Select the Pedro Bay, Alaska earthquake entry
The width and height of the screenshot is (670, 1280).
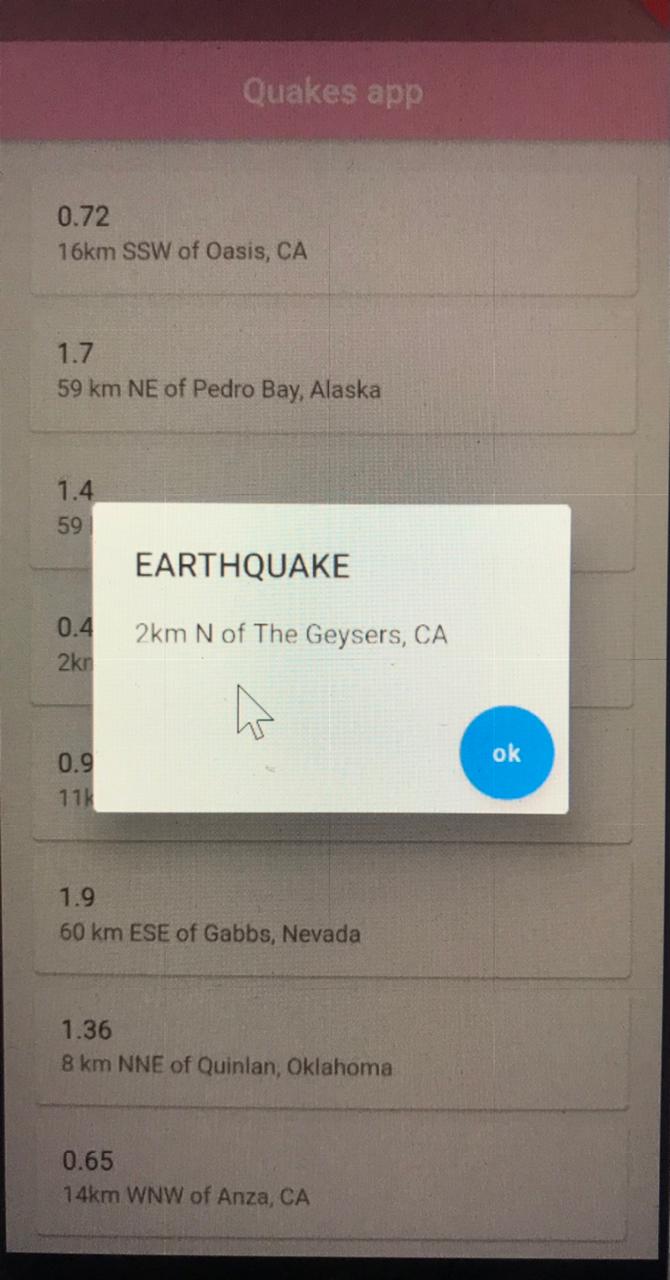334,372
